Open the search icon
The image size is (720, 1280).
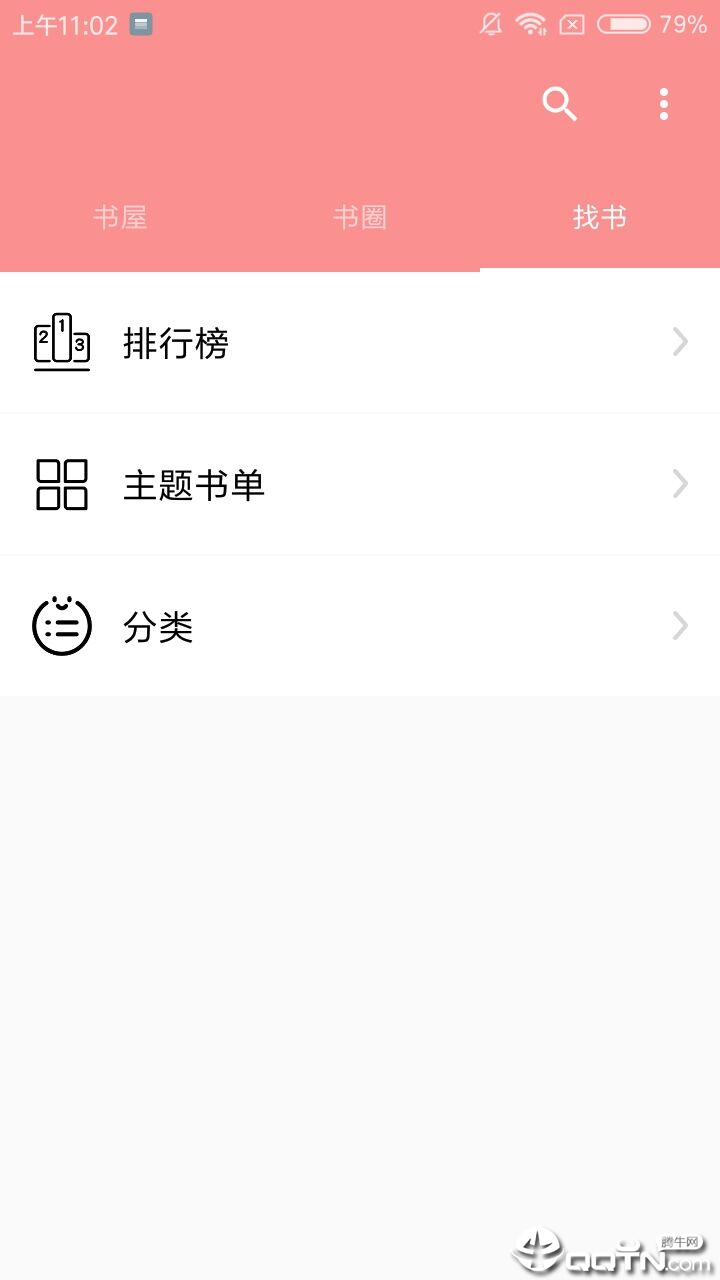pos(559,104)
